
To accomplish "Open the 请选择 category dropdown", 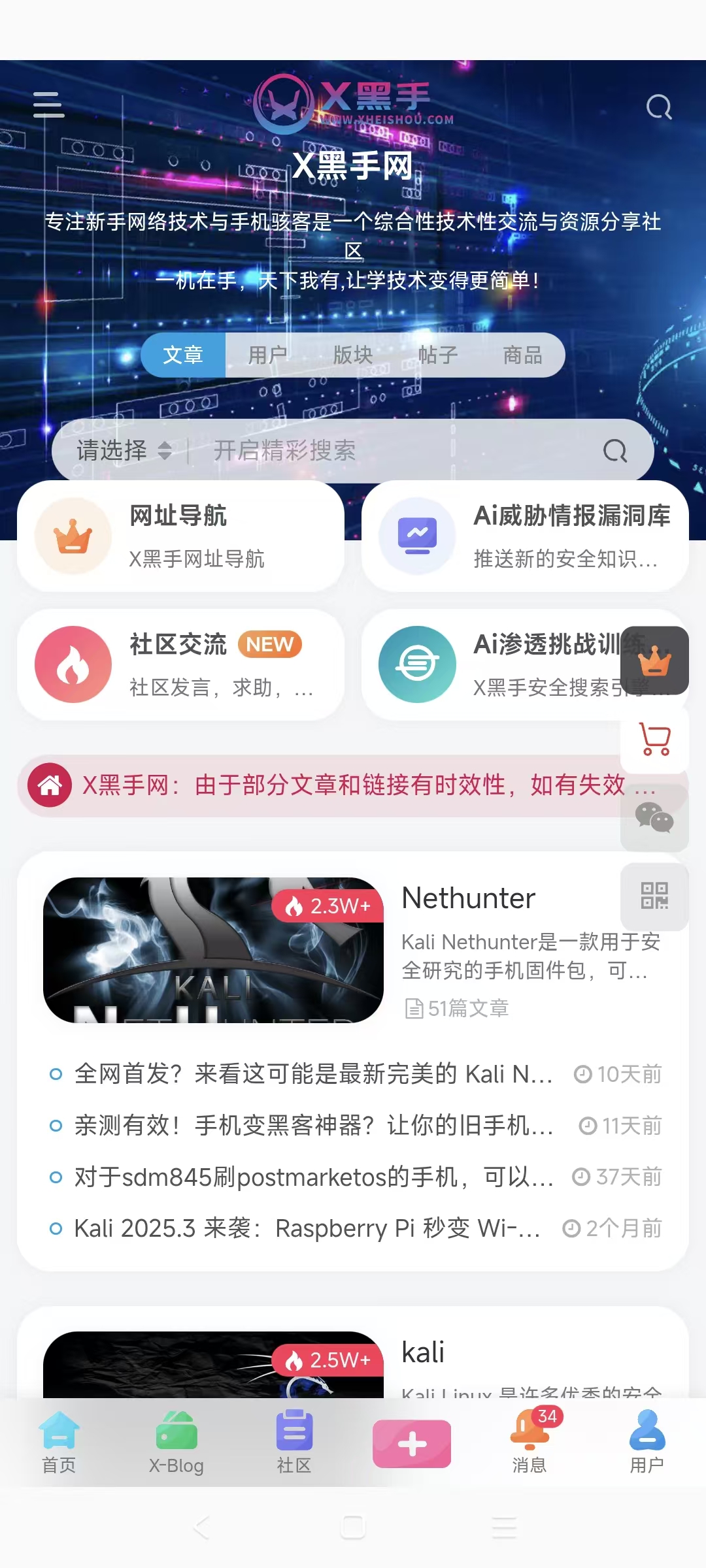I will (x=111, y=451).
